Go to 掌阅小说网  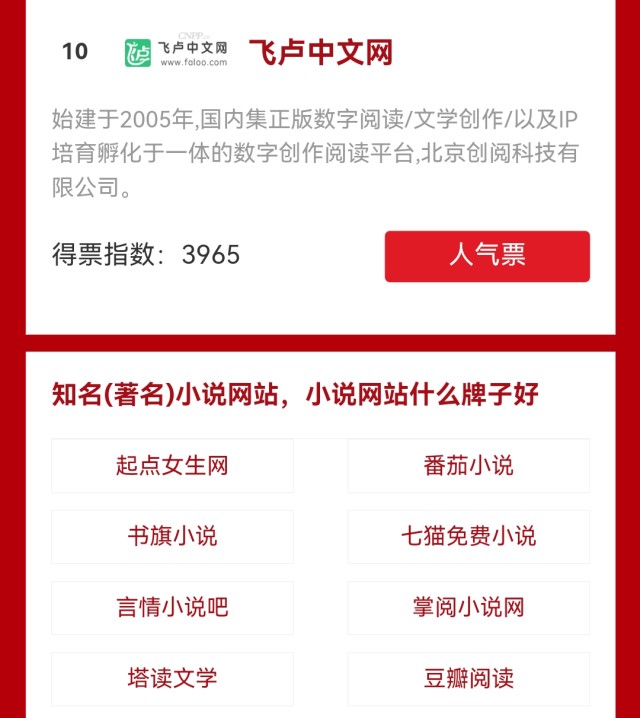click(468, 607)
